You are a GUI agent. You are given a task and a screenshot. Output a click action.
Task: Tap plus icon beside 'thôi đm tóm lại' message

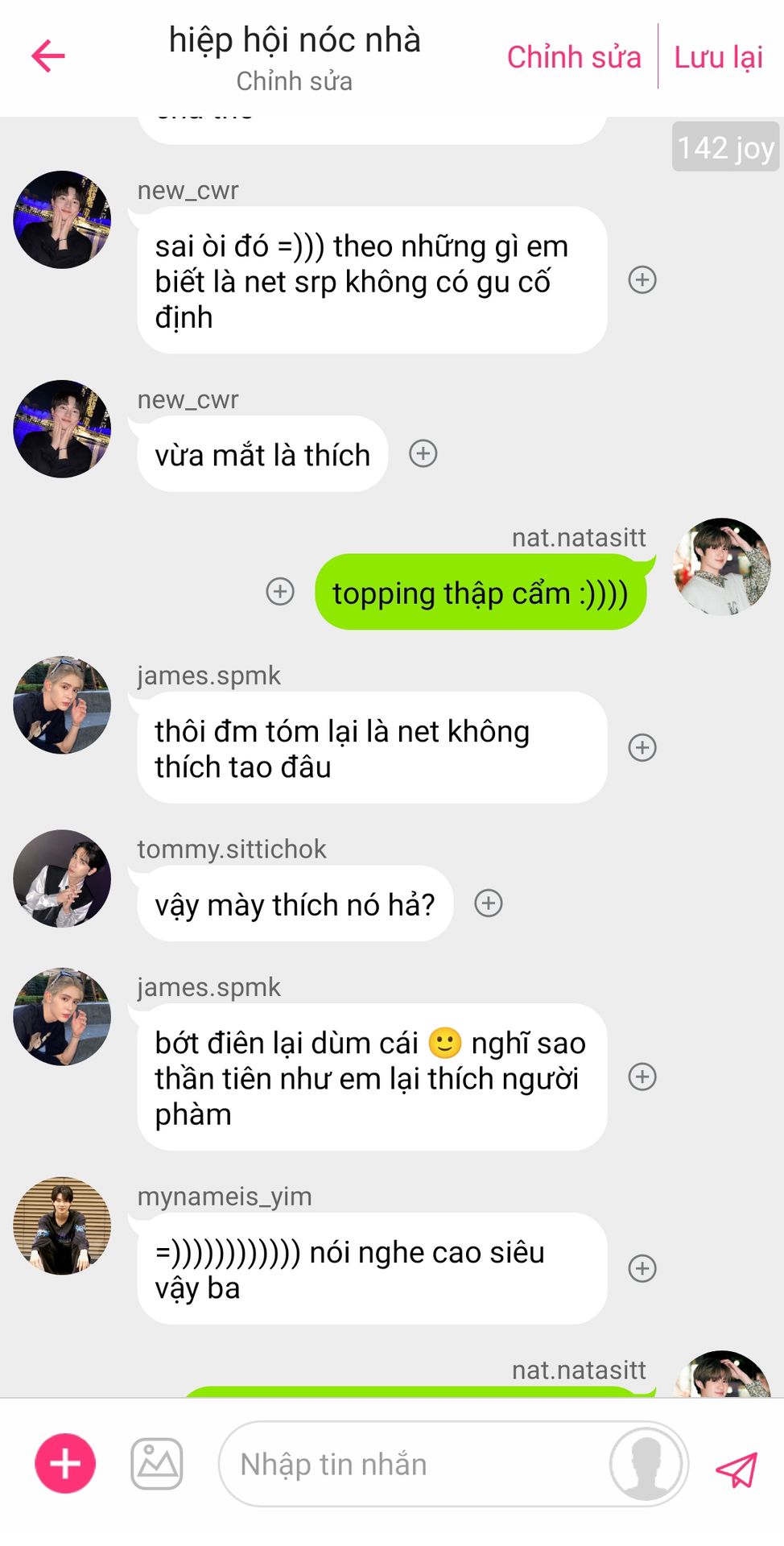click(642, 747)
